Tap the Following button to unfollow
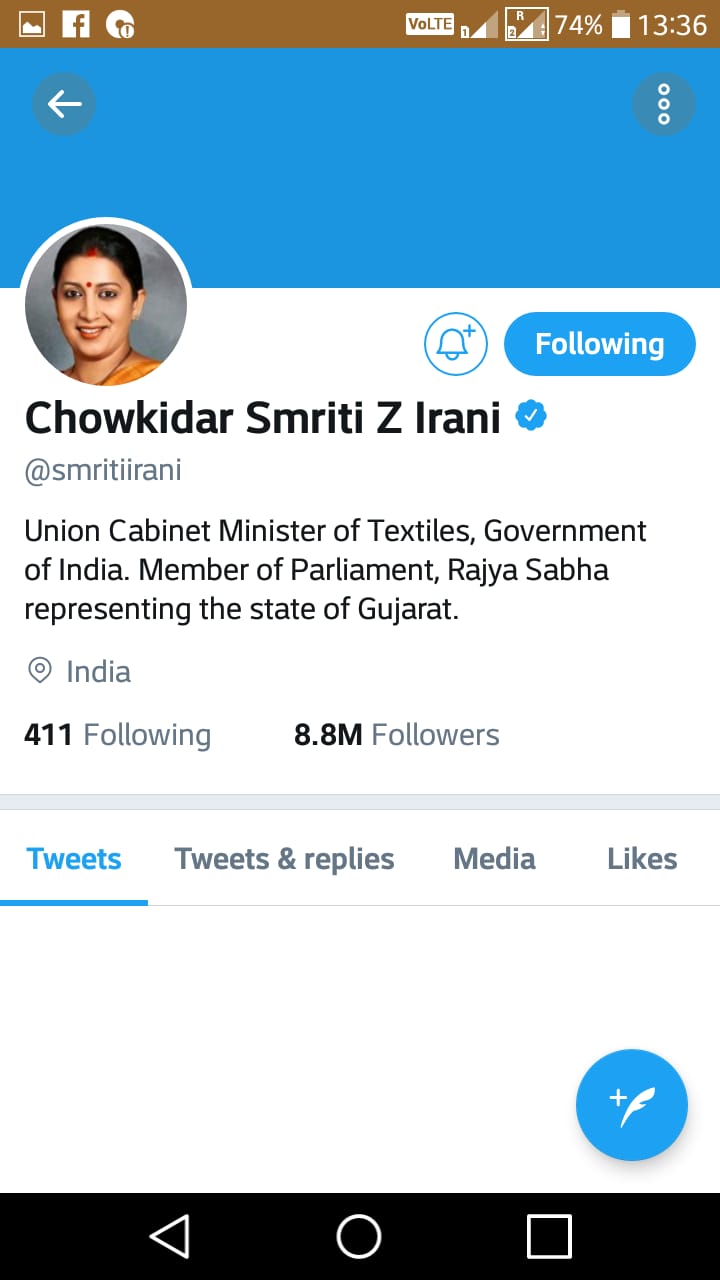720x1280 pixels. (x=599, y=344)
